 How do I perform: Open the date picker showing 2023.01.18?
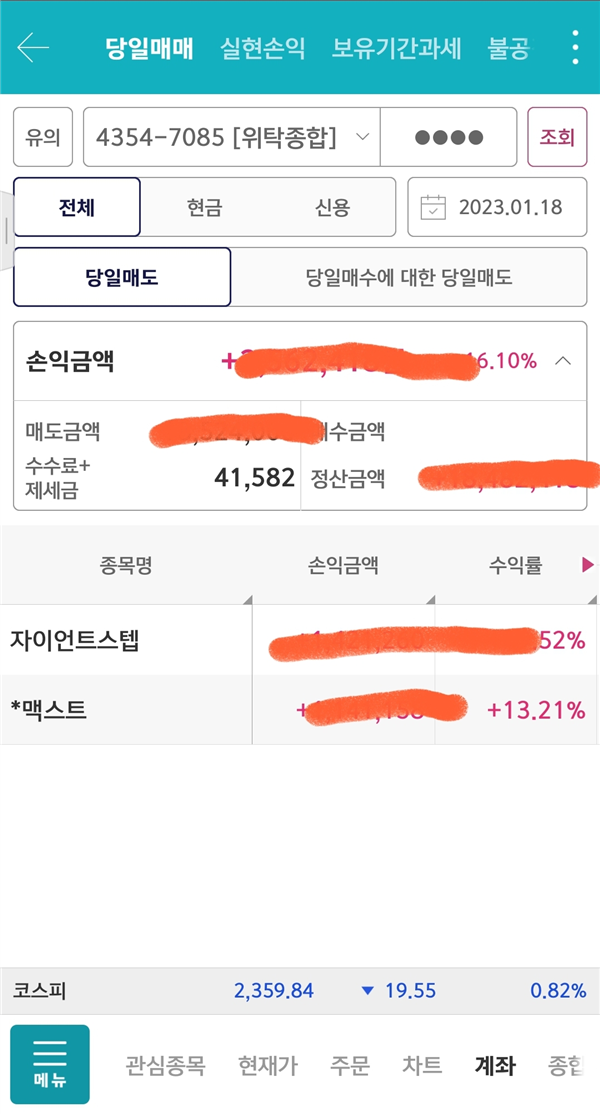(497, 207)
